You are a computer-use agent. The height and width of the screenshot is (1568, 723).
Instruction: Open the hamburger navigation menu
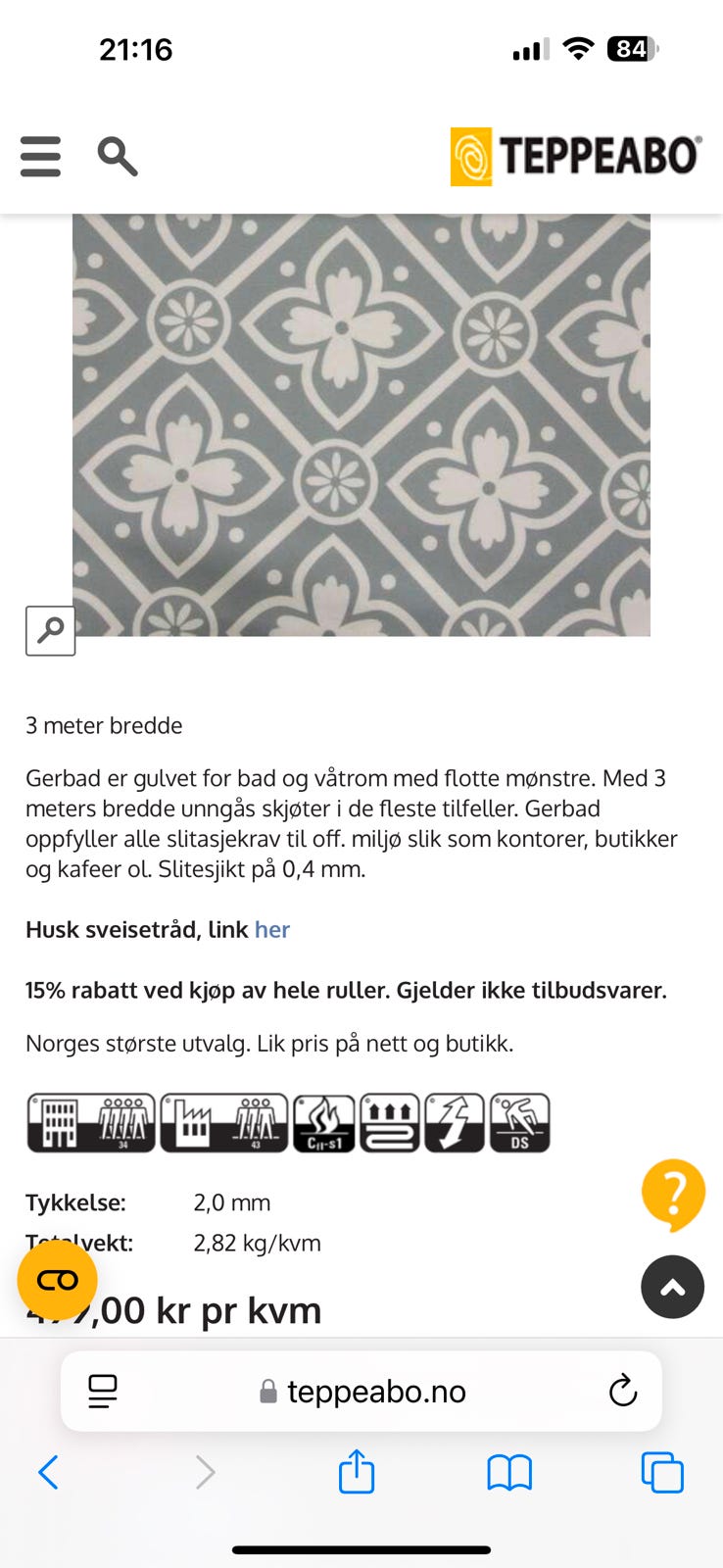tap(40, 156)
